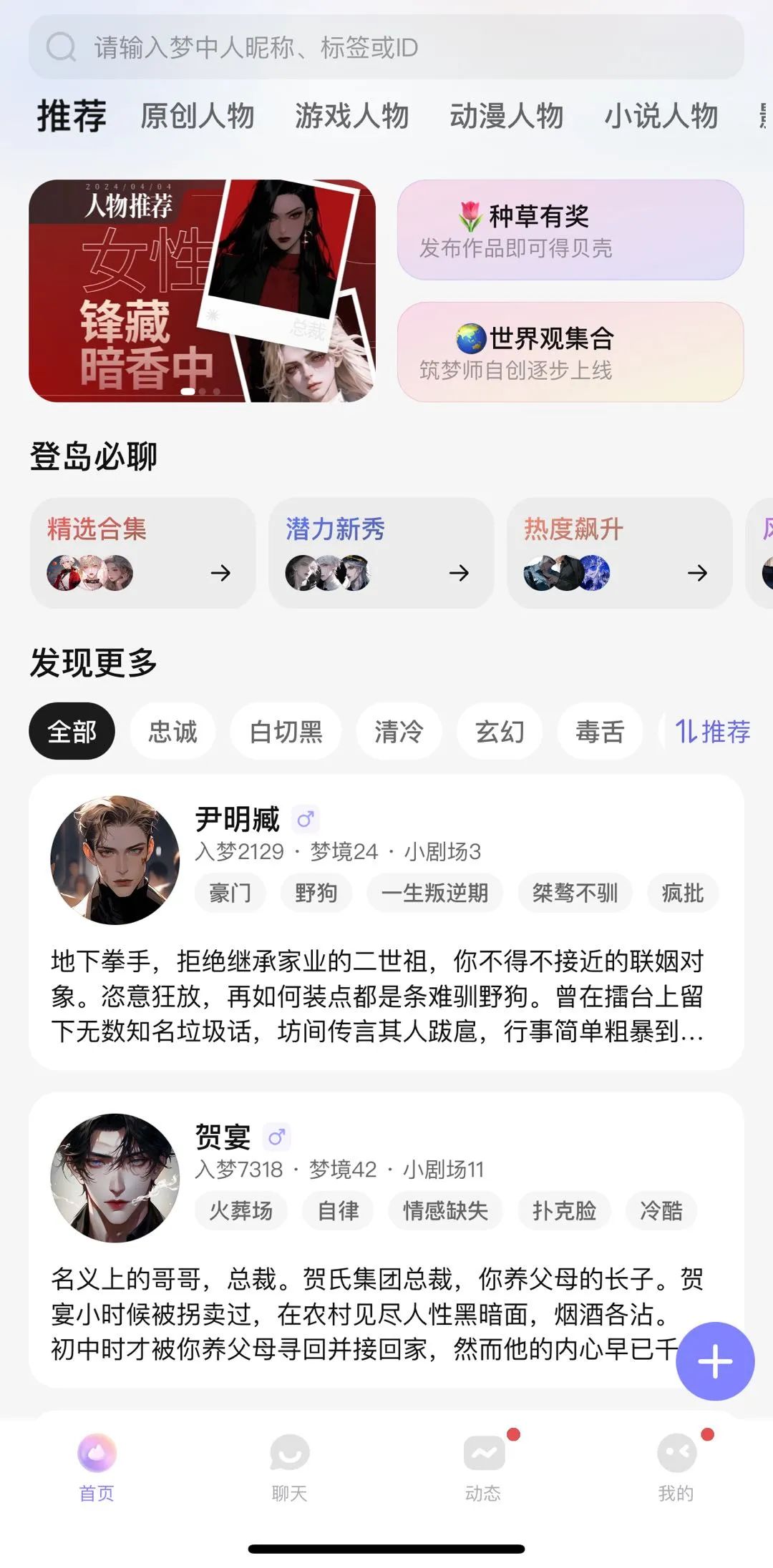
Task: Filter by the 忠诚 chip
Action: (172, 731)
